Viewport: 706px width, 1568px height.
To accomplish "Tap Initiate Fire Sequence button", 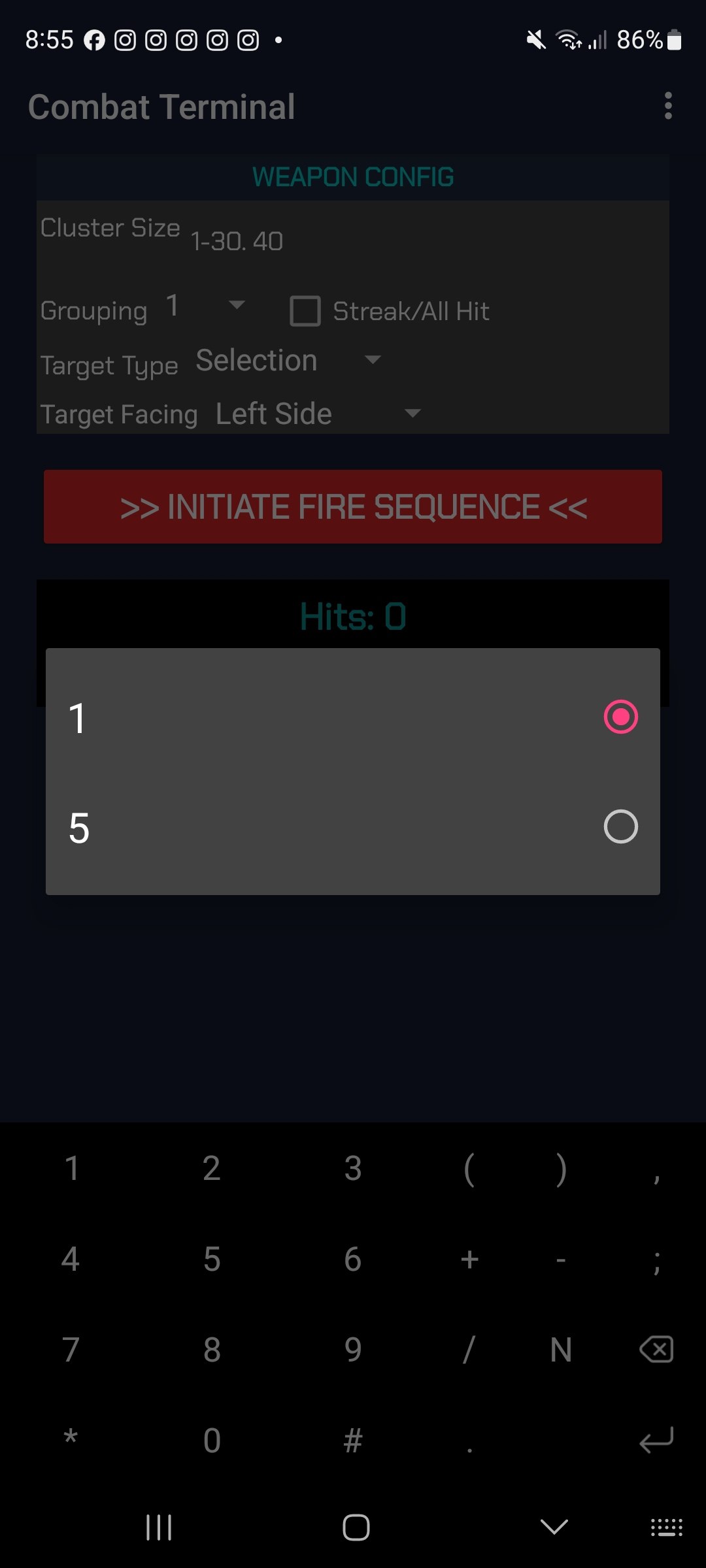I will tap(353, 507).
